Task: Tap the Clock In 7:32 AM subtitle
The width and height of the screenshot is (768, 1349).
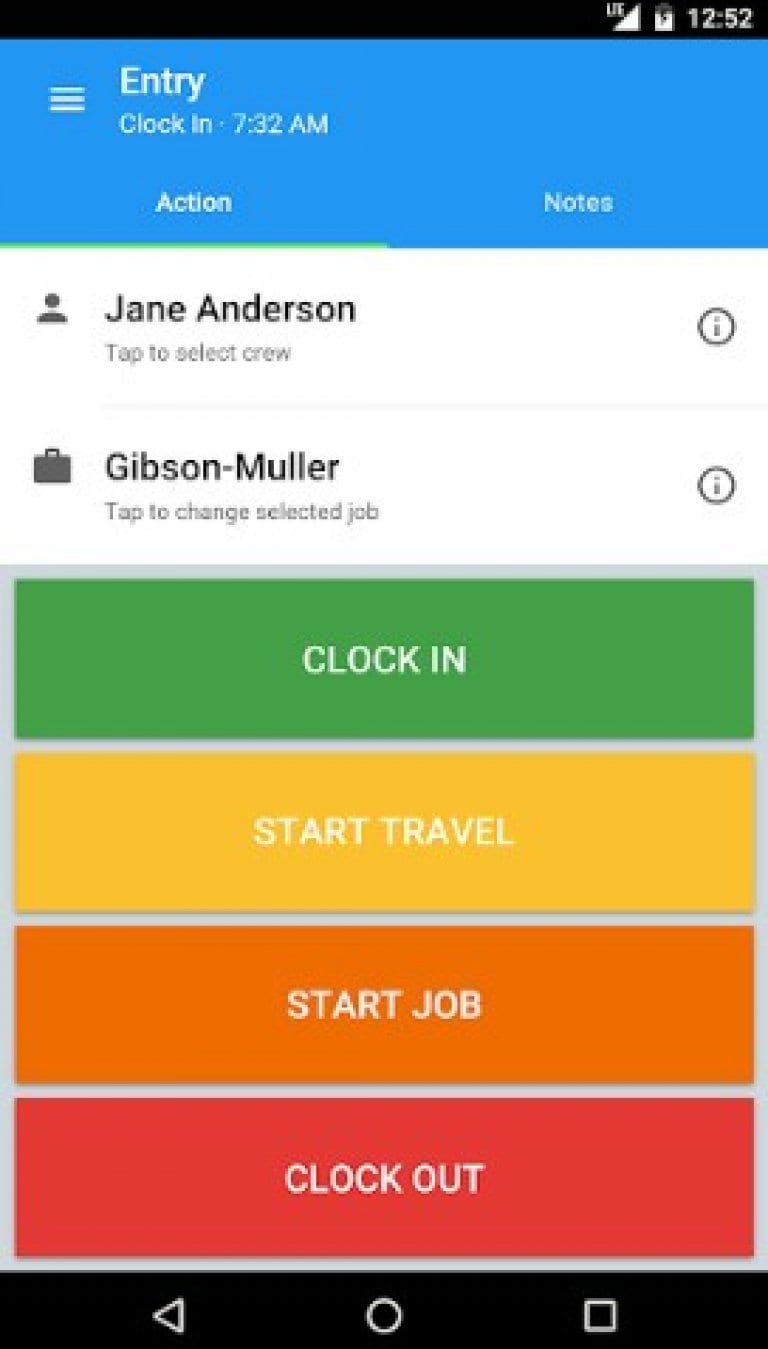Action: [222, 124]
